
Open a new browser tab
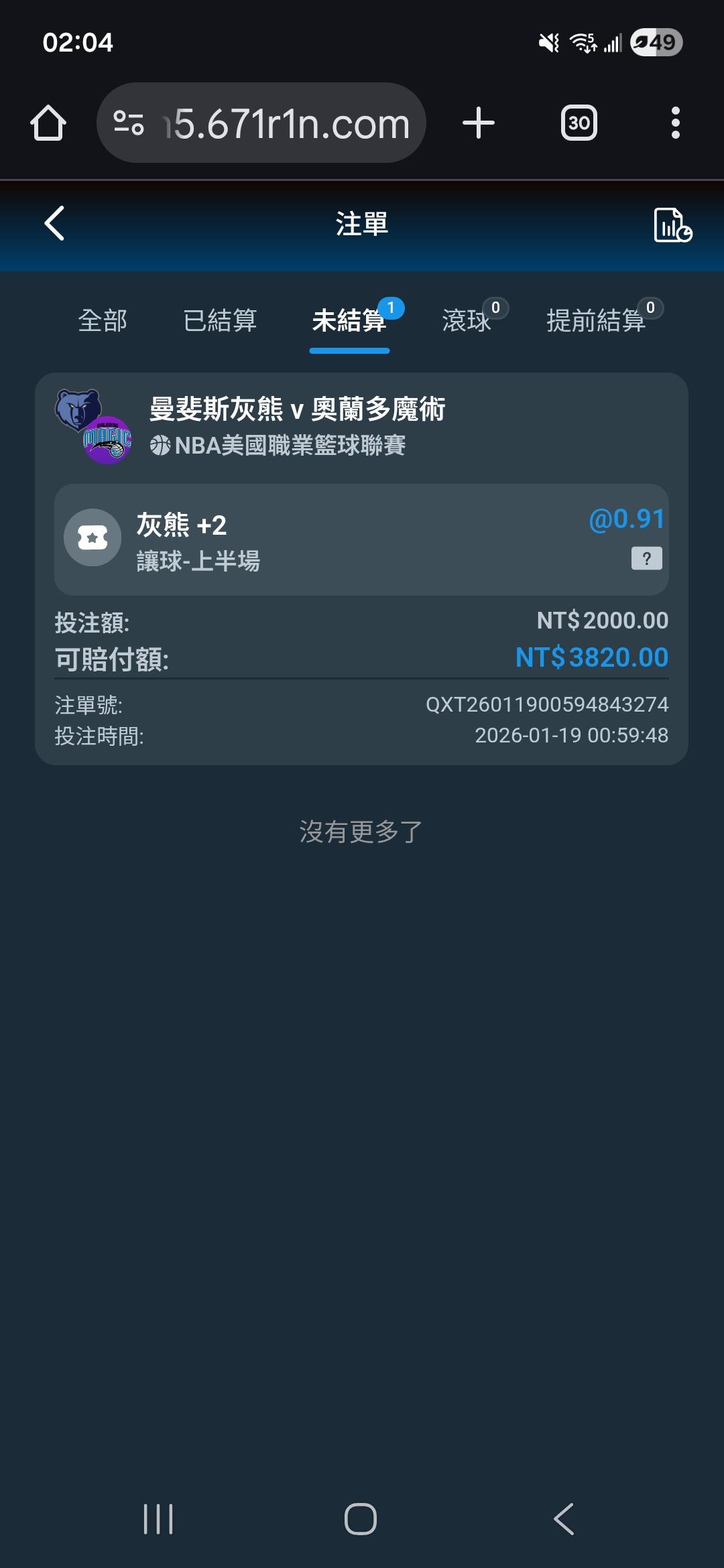coord(479,123)
